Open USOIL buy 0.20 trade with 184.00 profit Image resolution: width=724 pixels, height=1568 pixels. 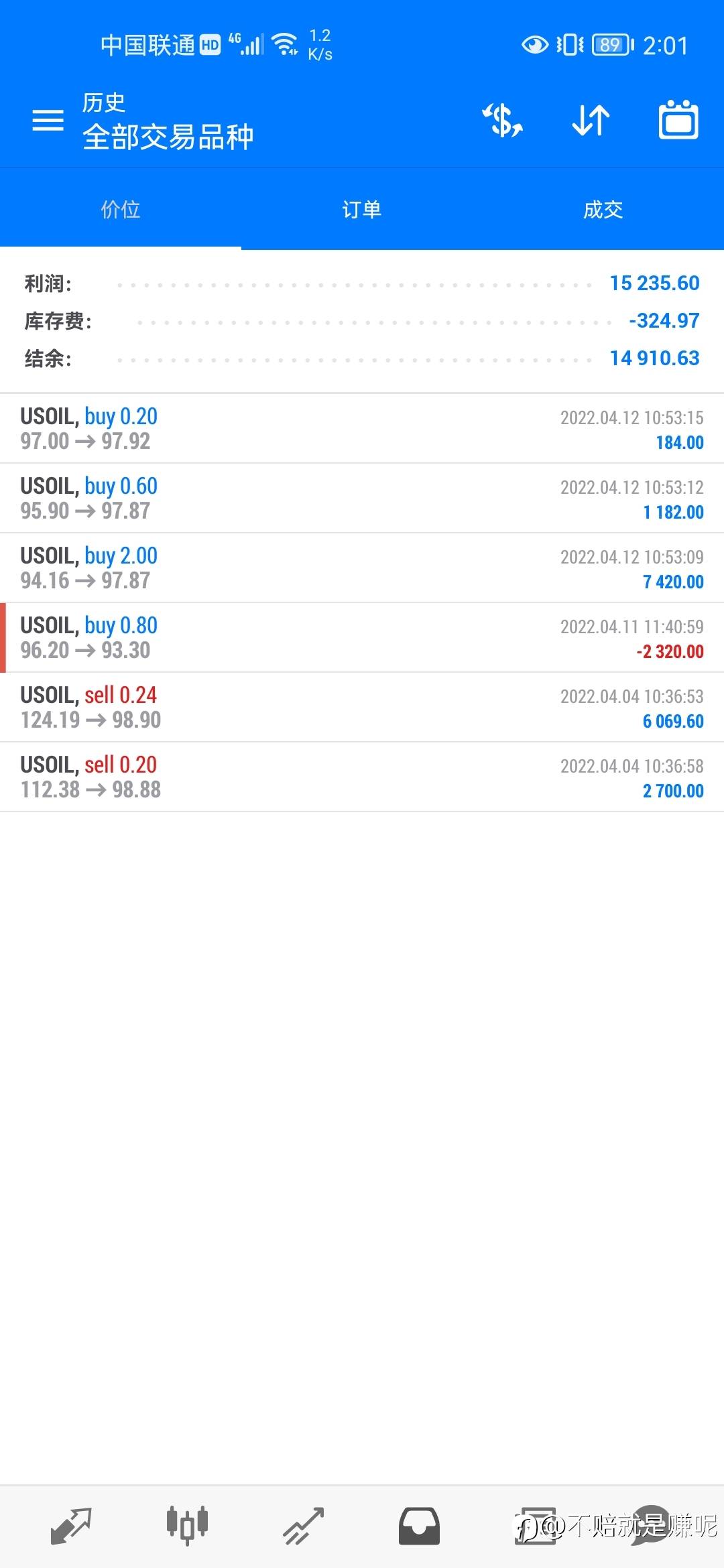coord(362,429)
